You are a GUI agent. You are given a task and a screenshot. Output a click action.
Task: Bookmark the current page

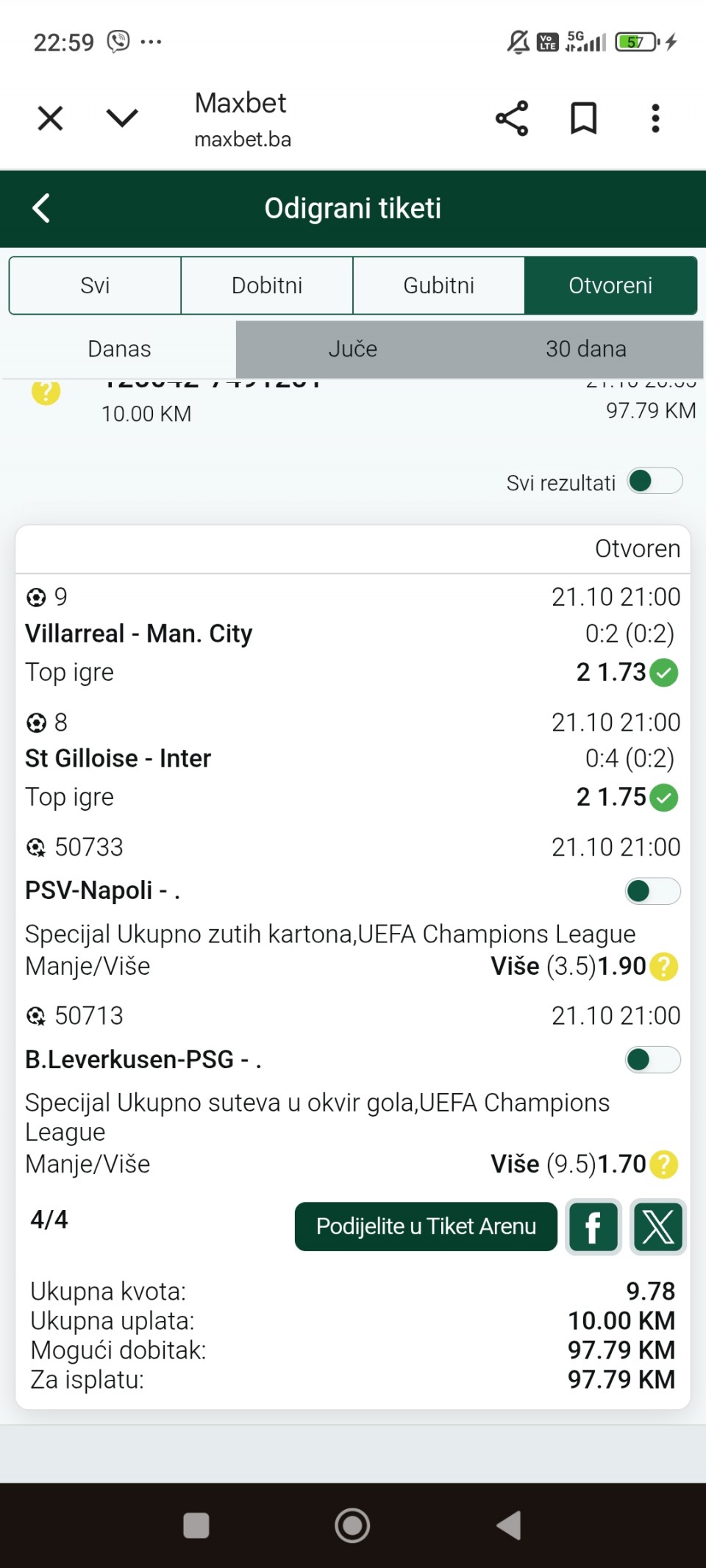click(584, 118)
